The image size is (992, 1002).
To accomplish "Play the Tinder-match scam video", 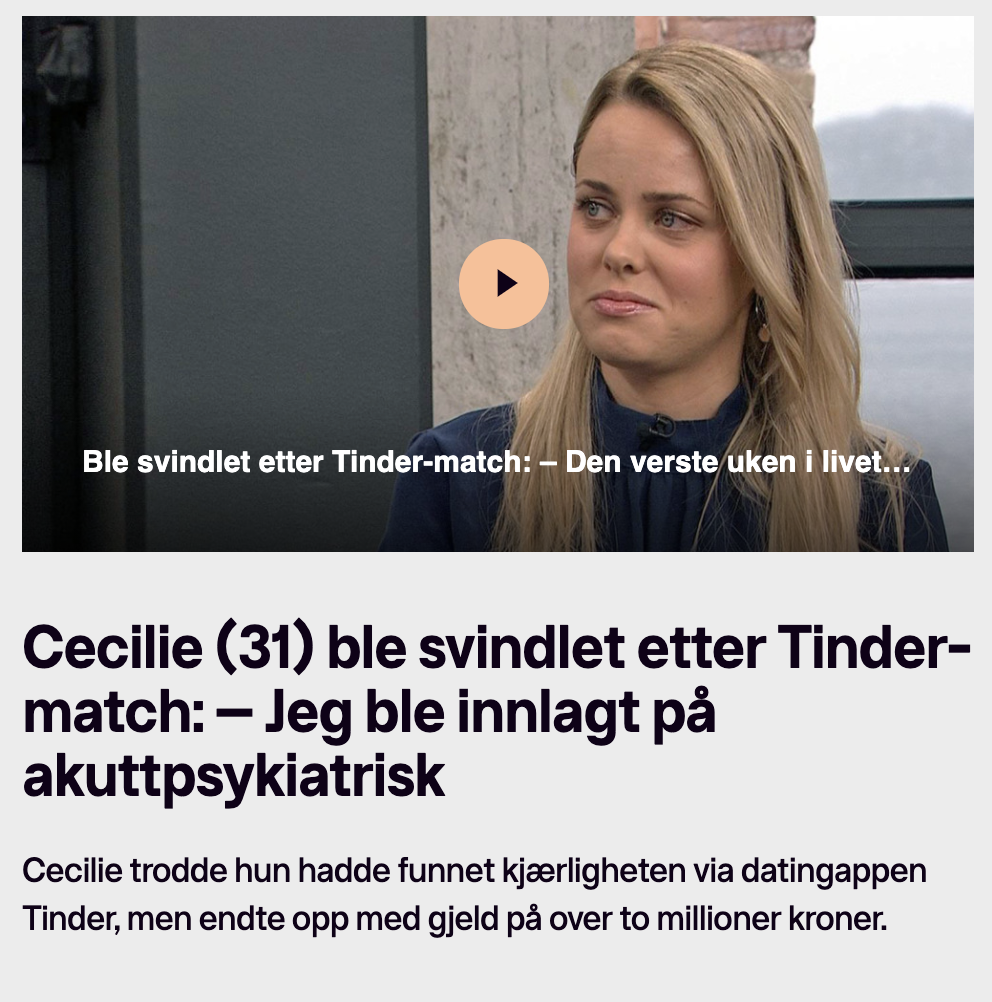I will pos(503,284).
